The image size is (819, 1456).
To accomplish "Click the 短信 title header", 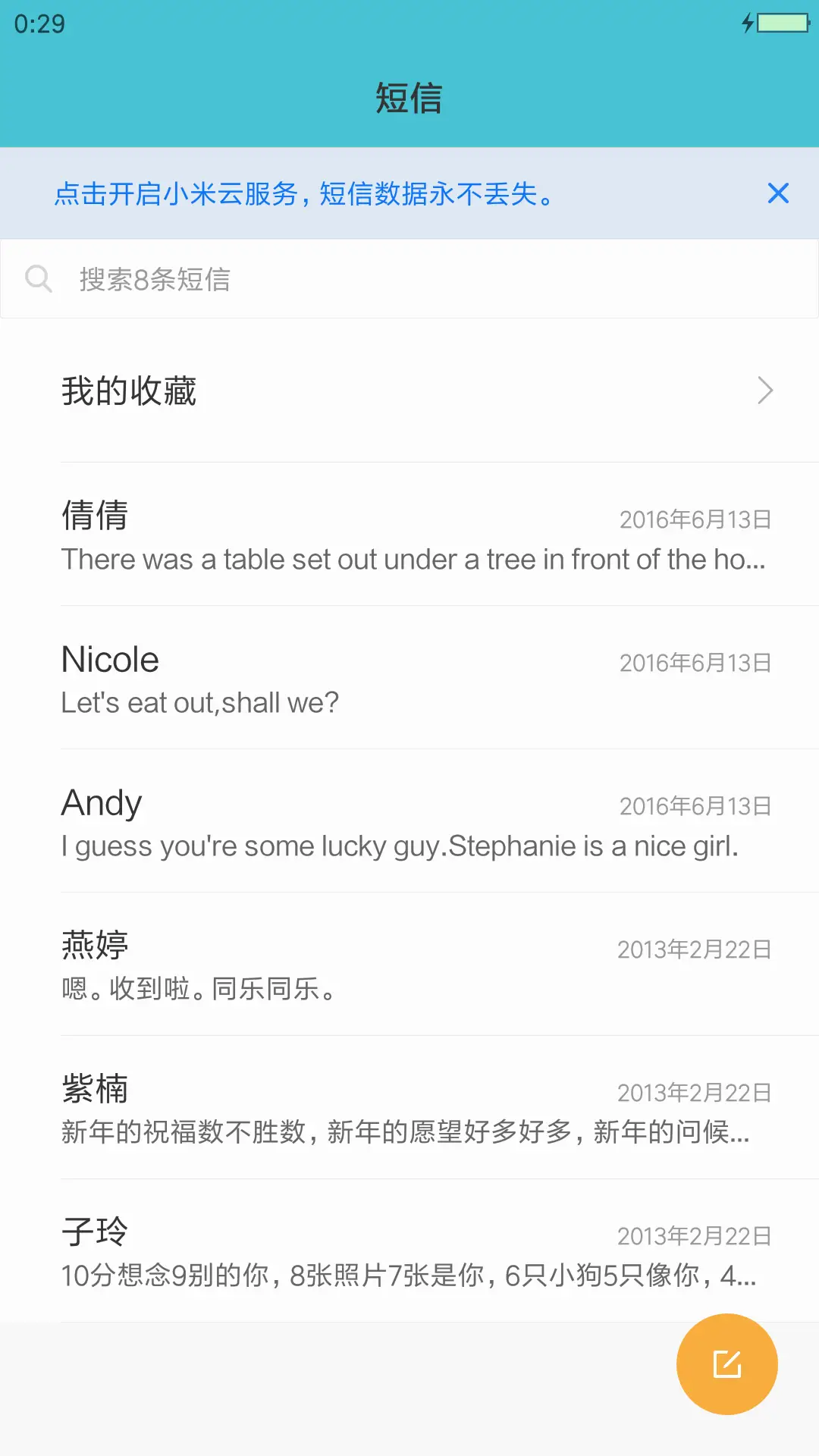I will pos(409,99).
